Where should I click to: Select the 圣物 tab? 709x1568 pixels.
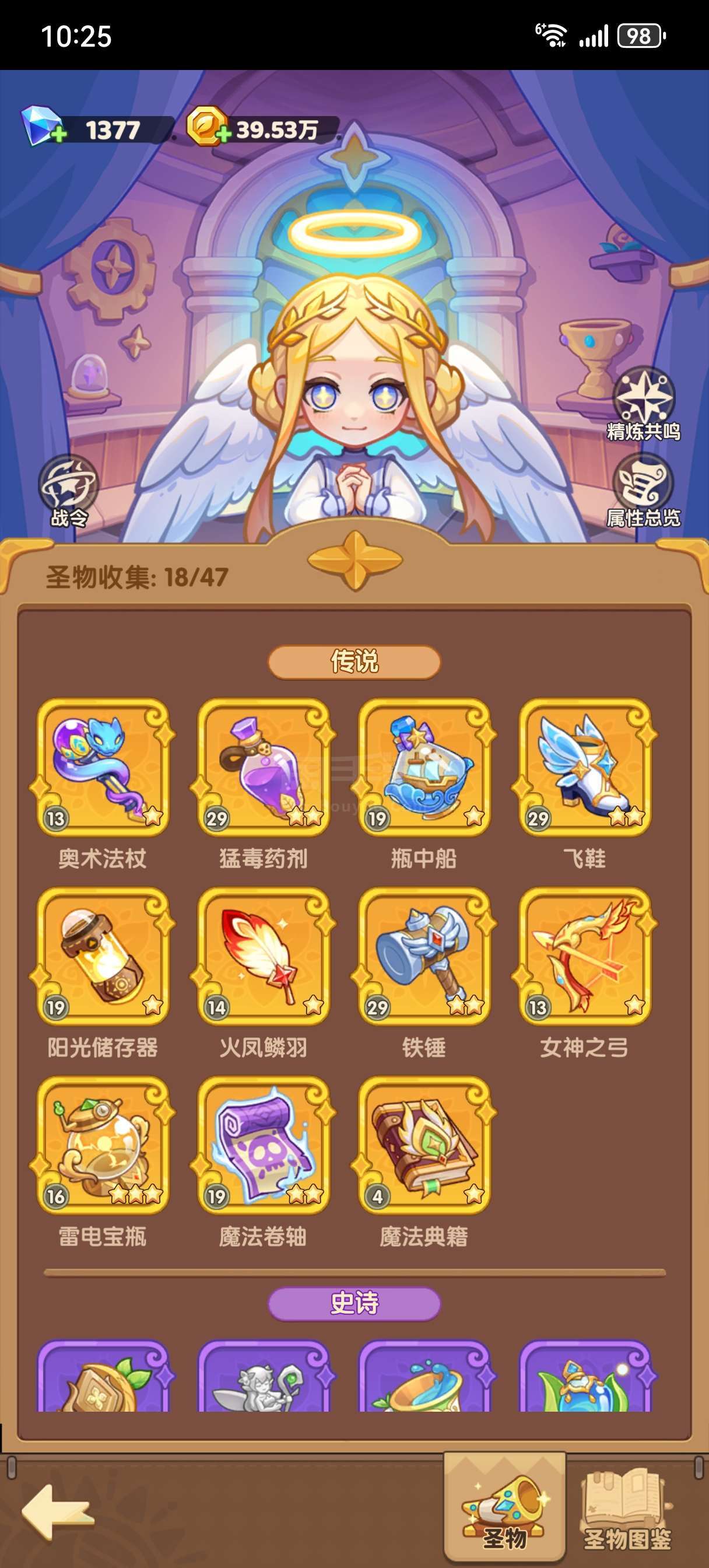504,1510
